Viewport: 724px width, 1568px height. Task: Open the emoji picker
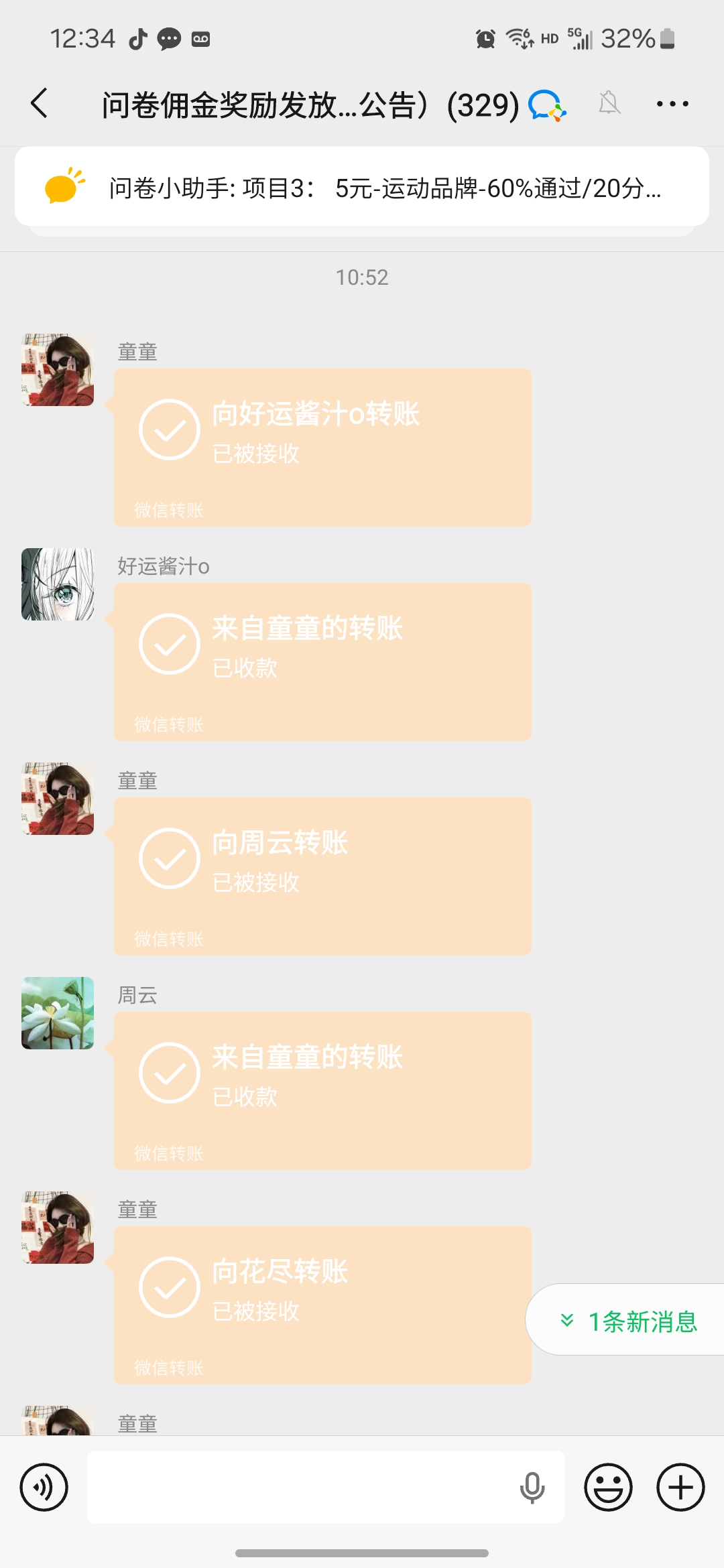[608, 1486]
